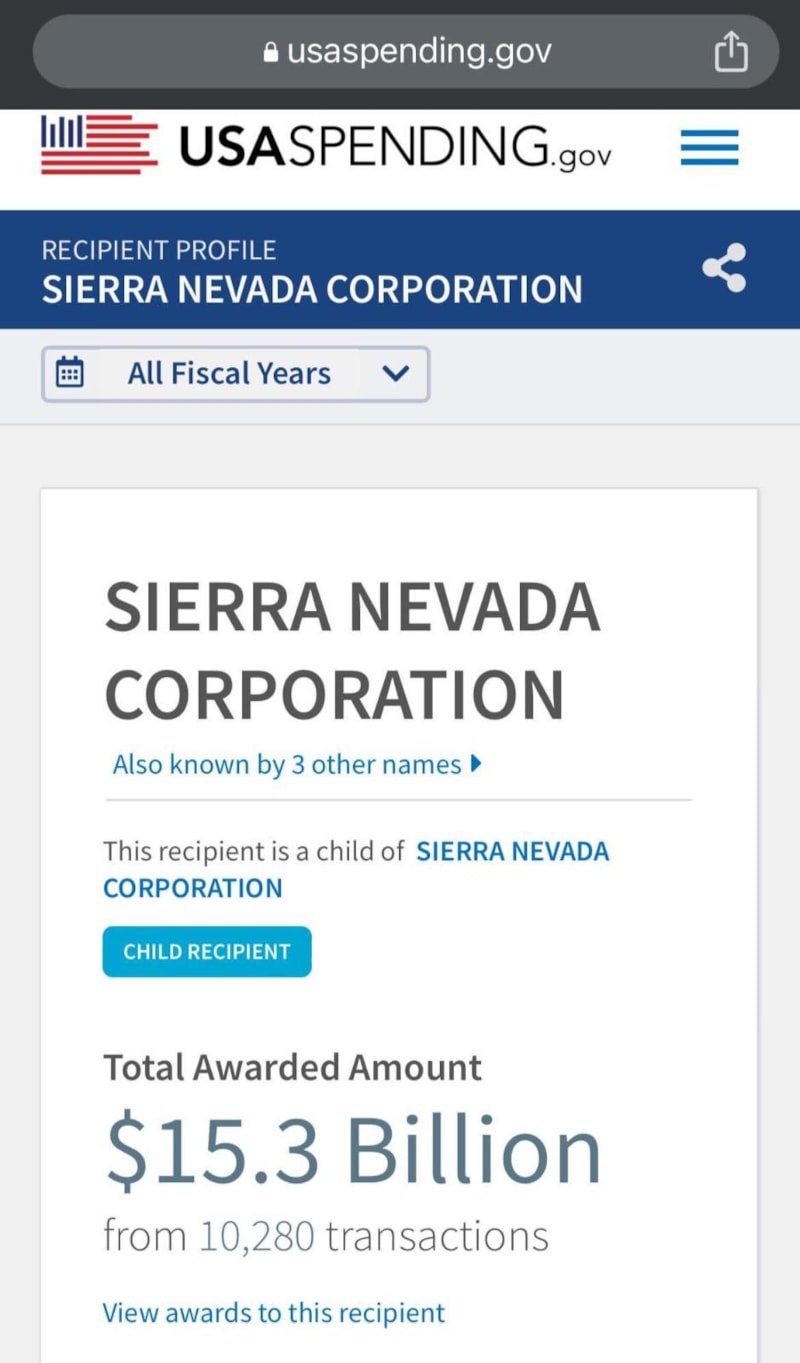Image resolution: width=800 pixels, height=1363 pixels.
Task: View awards to this recipient
Action: pyautogui.click(x=273, y=1313)
